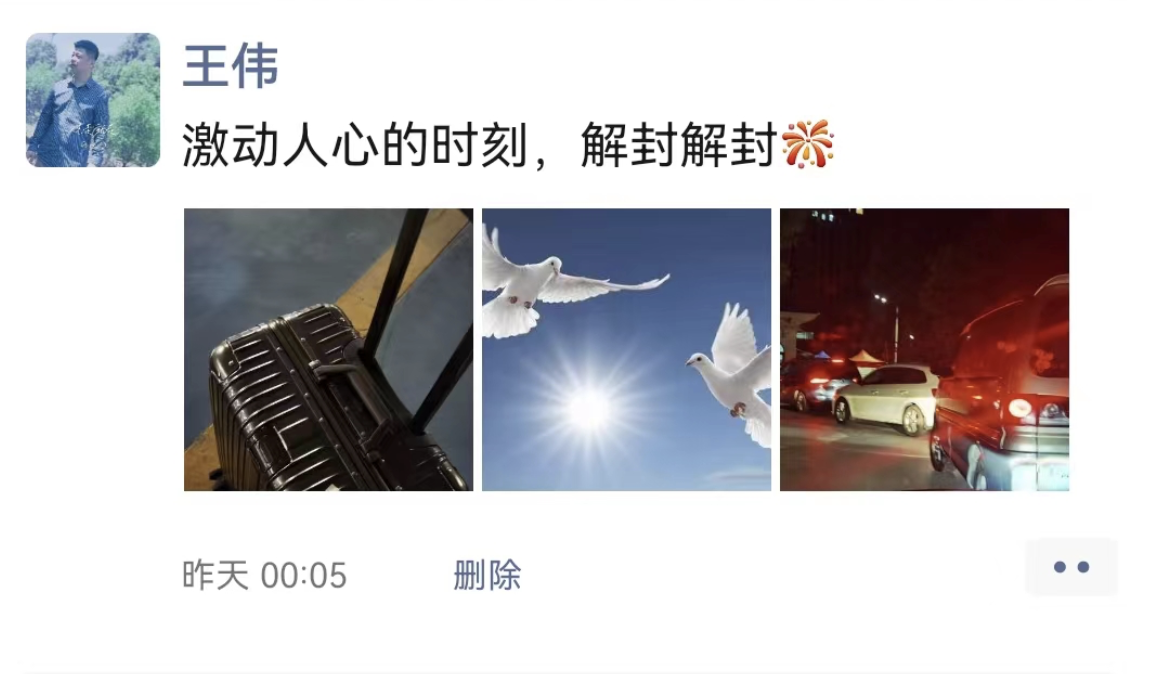Screen dimensions: 1152x674
Task: Delete this post via 删除
Action: pos(487,575)
